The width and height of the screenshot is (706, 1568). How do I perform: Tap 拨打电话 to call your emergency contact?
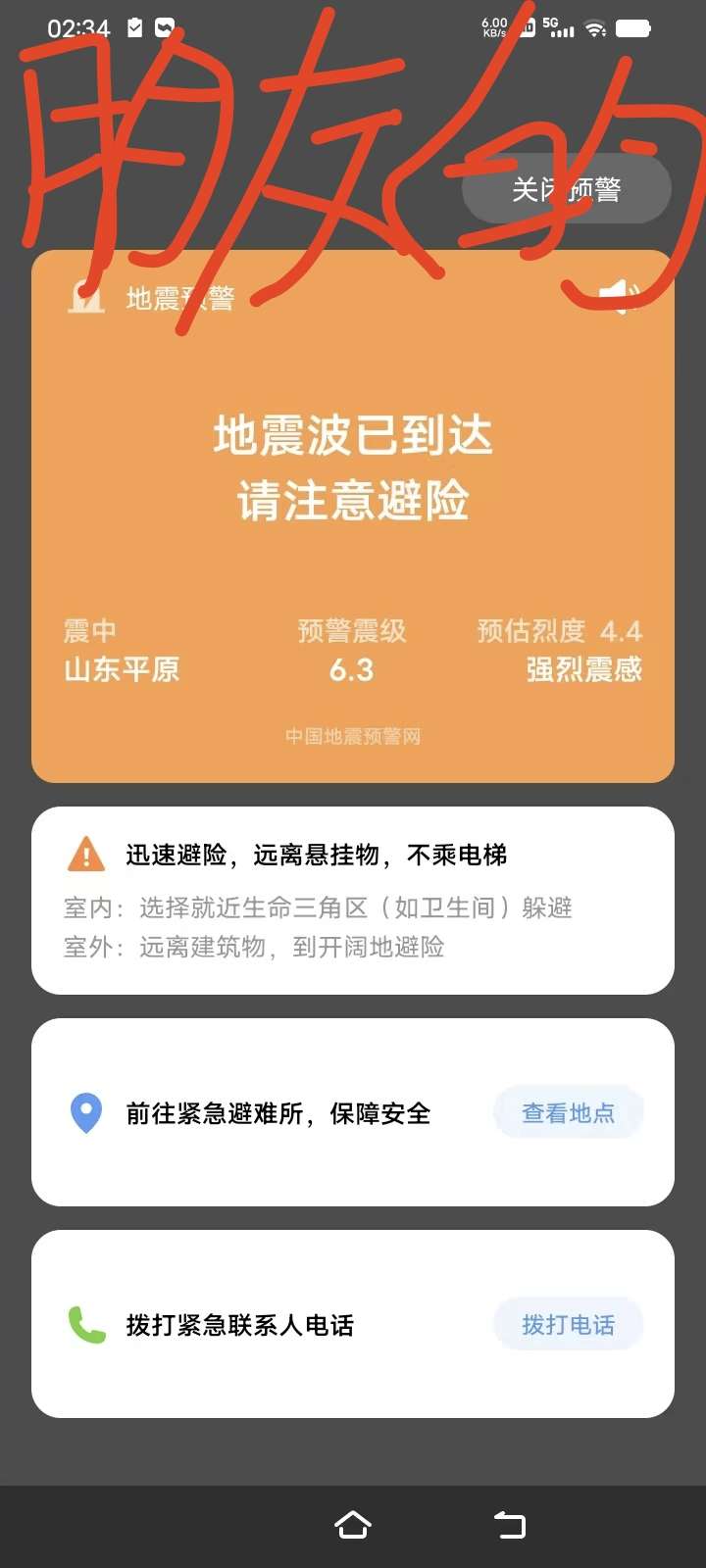coord(568,1325)
